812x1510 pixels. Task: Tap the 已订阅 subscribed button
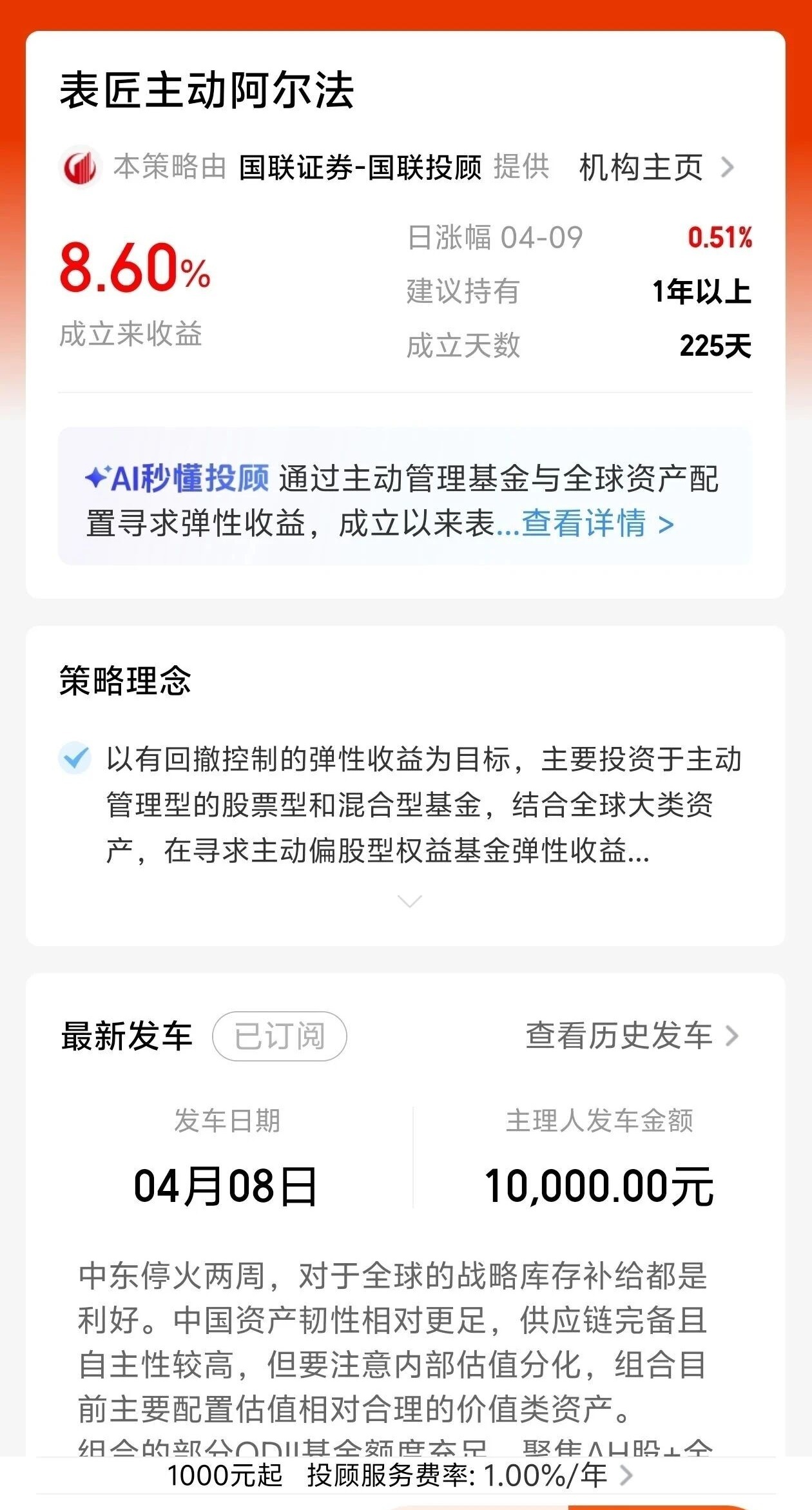pyautogui.click(x=279, y=1036)
